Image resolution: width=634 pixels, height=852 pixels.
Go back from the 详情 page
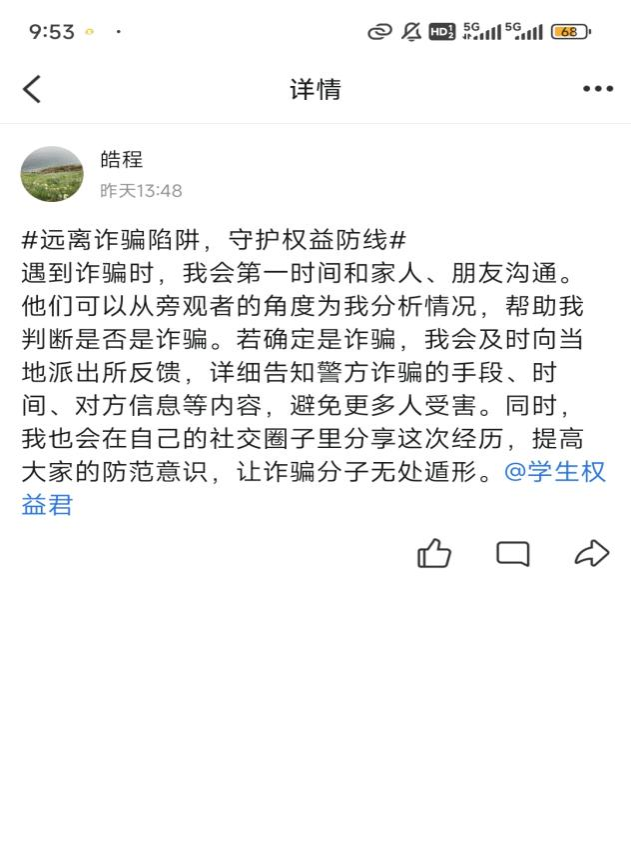[x=32, y=89]
